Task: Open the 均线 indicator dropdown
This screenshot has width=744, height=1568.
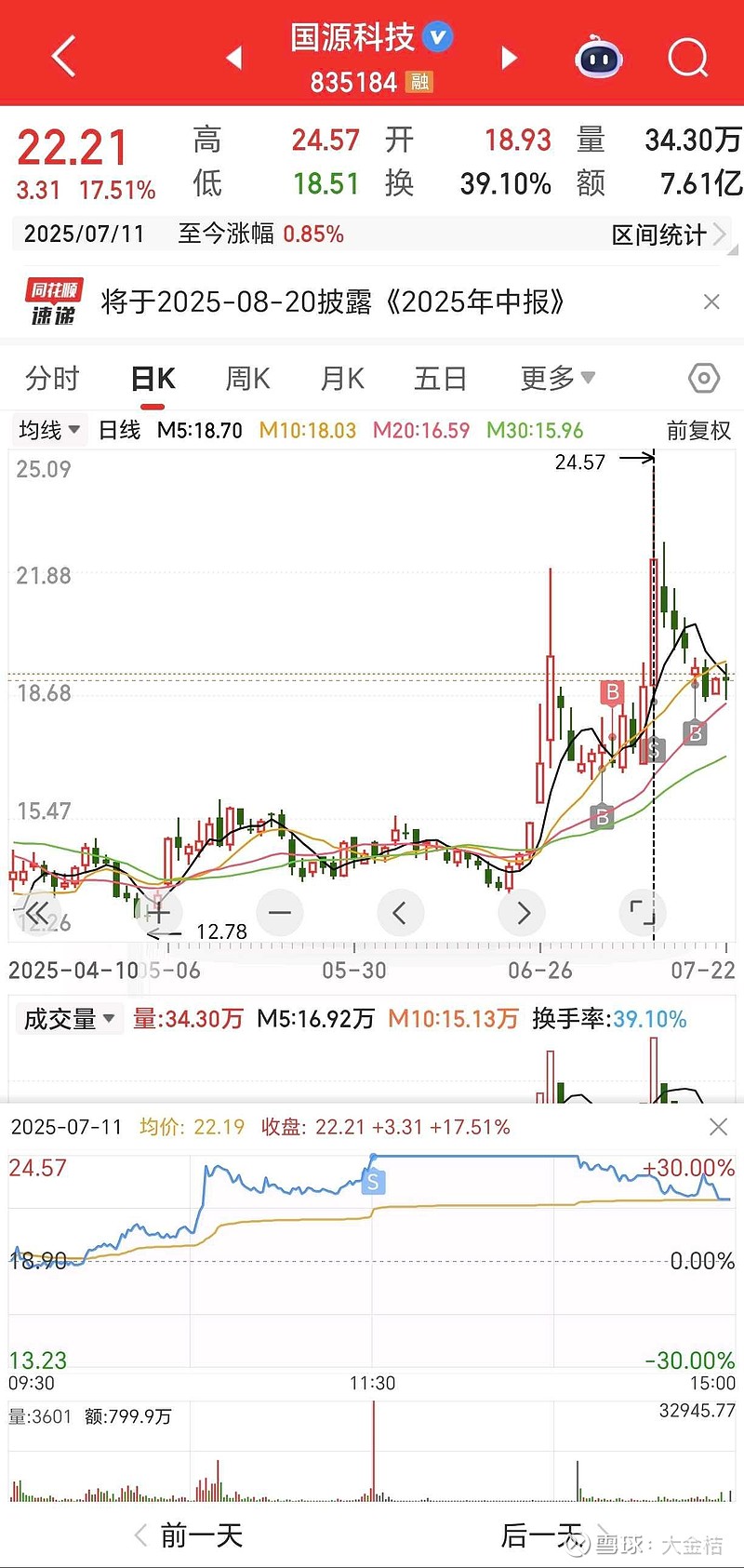Action: coord(49,430)
